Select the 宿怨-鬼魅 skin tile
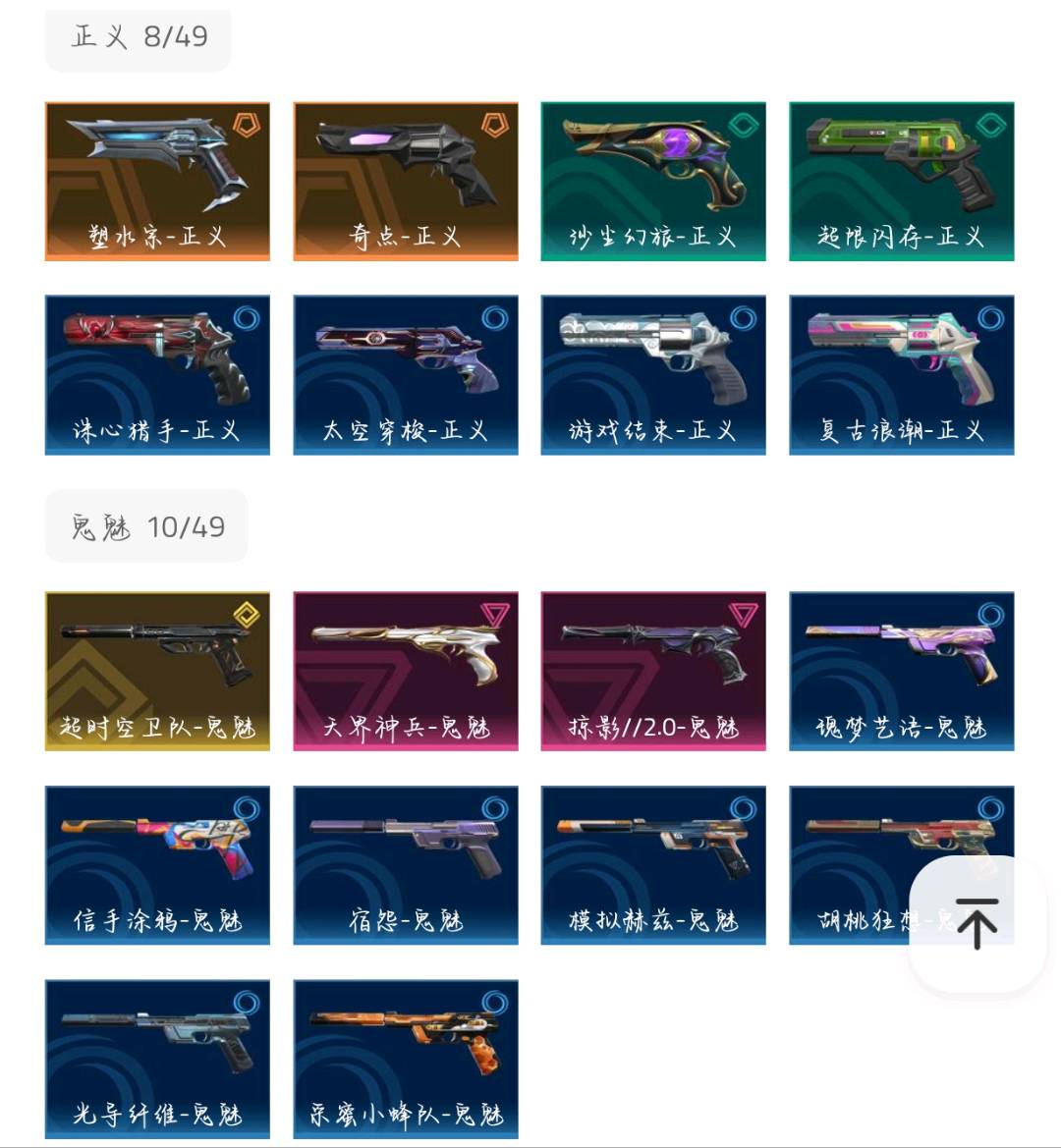This screenshot has width=1061, height=1148. [405, 864]
